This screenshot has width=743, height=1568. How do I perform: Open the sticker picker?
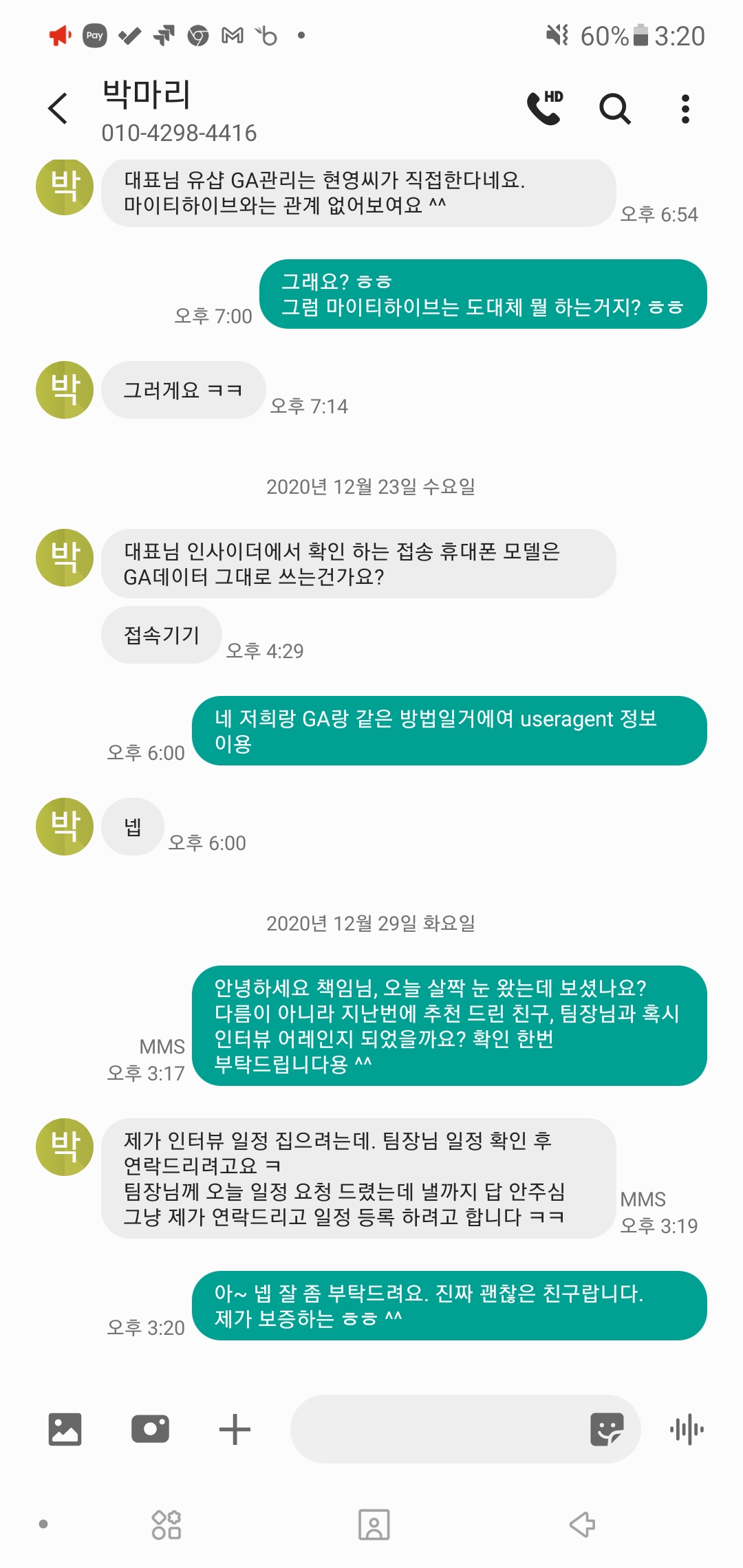(607, 1429)
